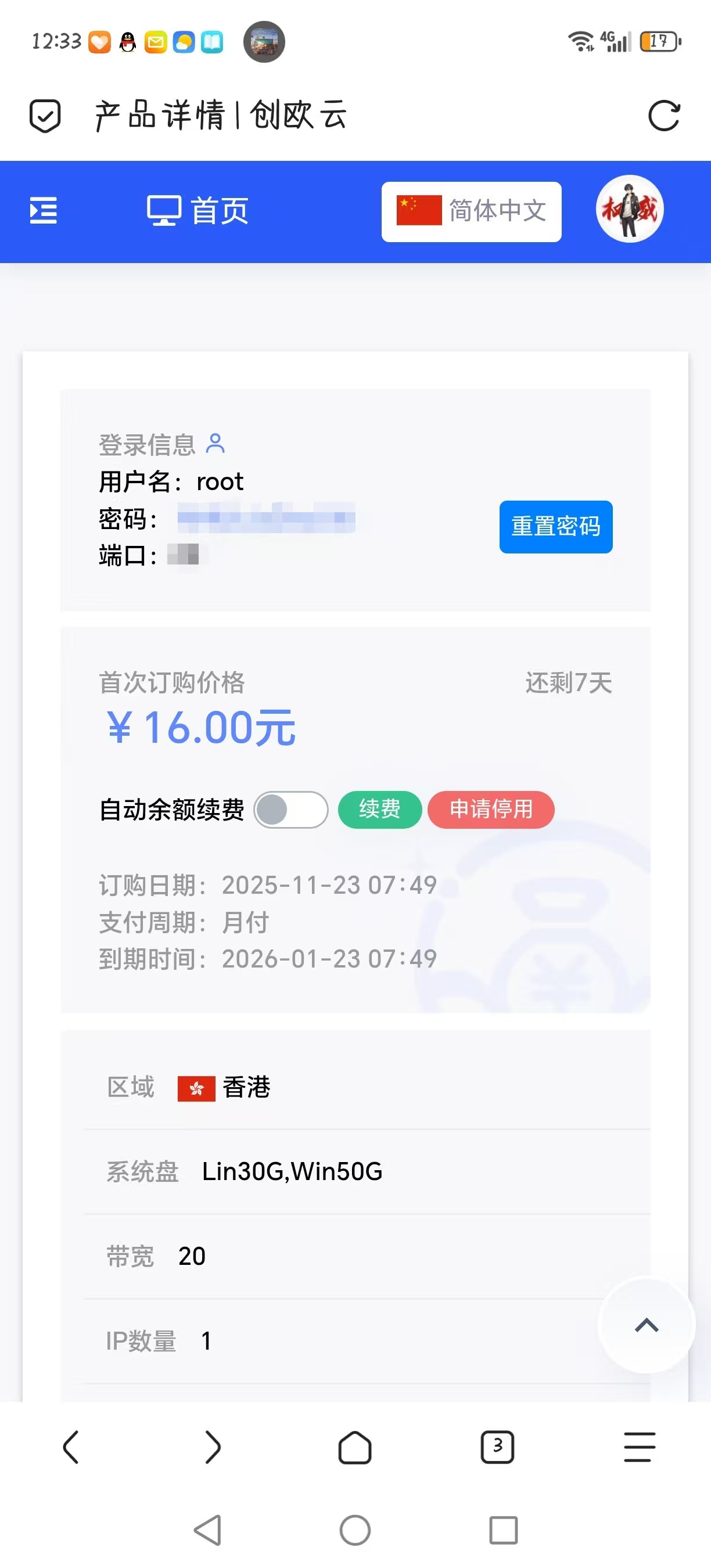Reload the page with the refresh icon
Viewport: 711px width, 1568px height.
point(663,116)
